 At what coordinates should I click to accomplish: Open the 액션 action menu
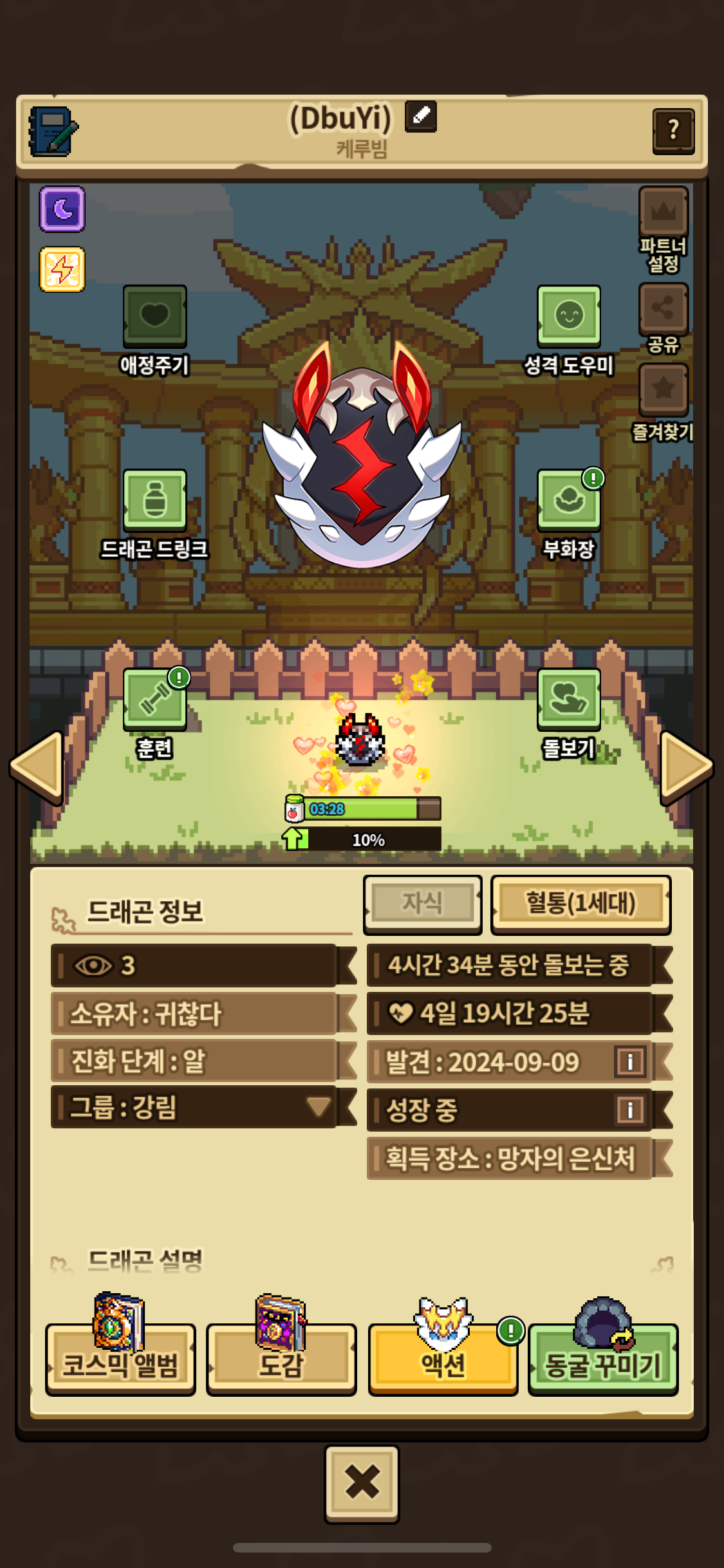pos(443,1358)
